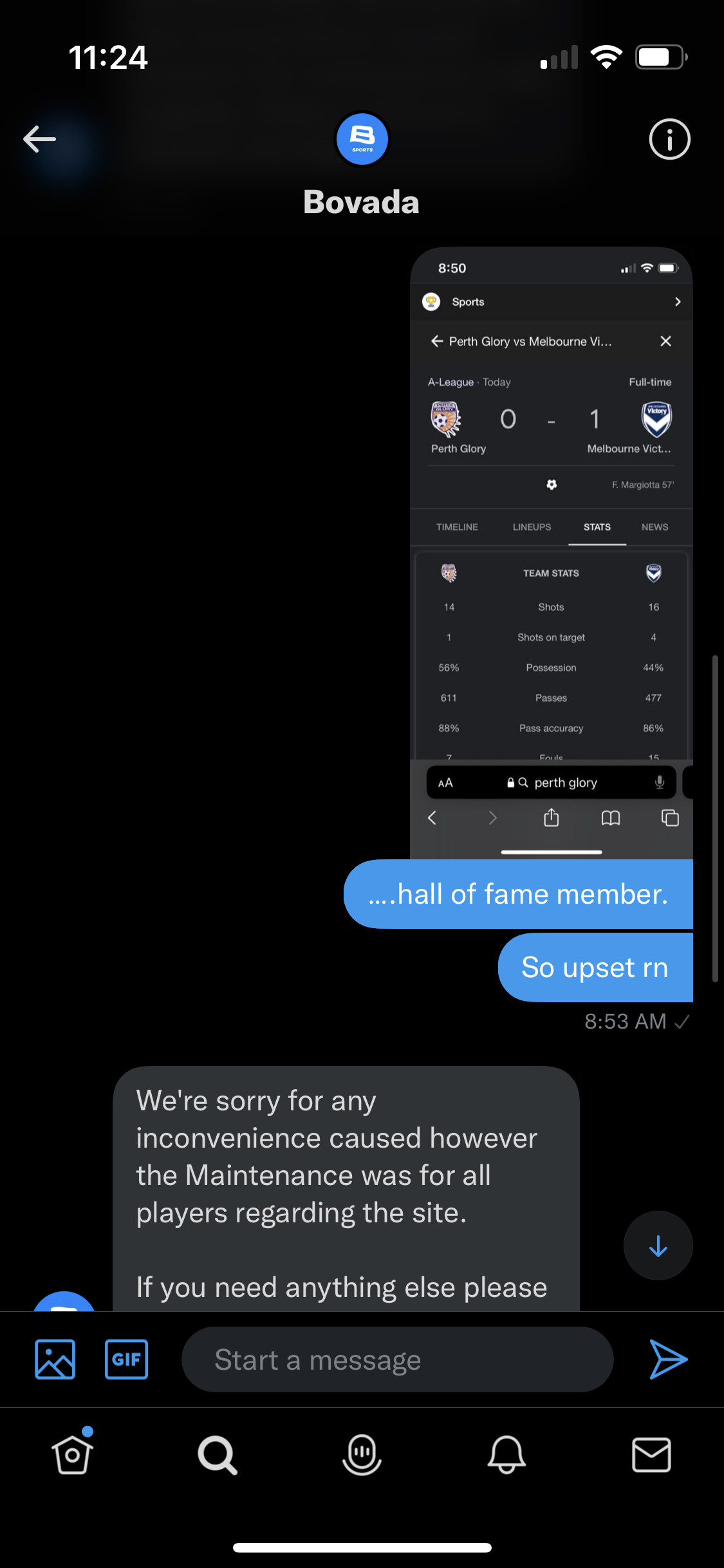724x1568 pixels.
Task: Open the Messages tab
Action: [x=651, y=1455]
